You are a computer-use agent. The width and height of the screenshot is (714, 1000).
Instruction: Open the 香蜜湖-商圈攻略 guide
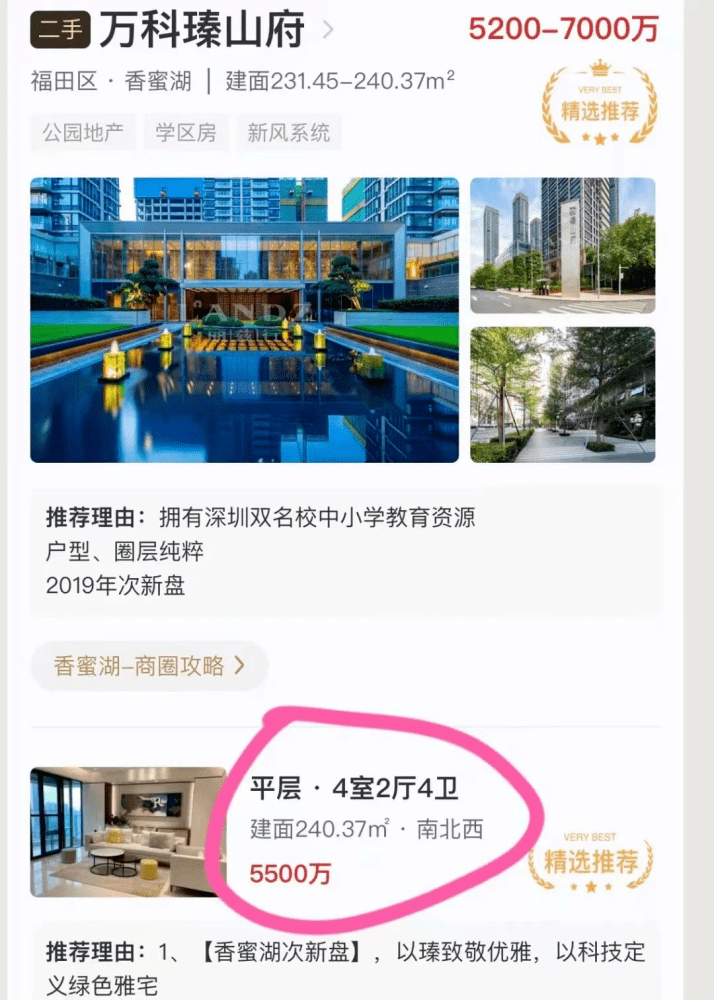coord(149,666)
